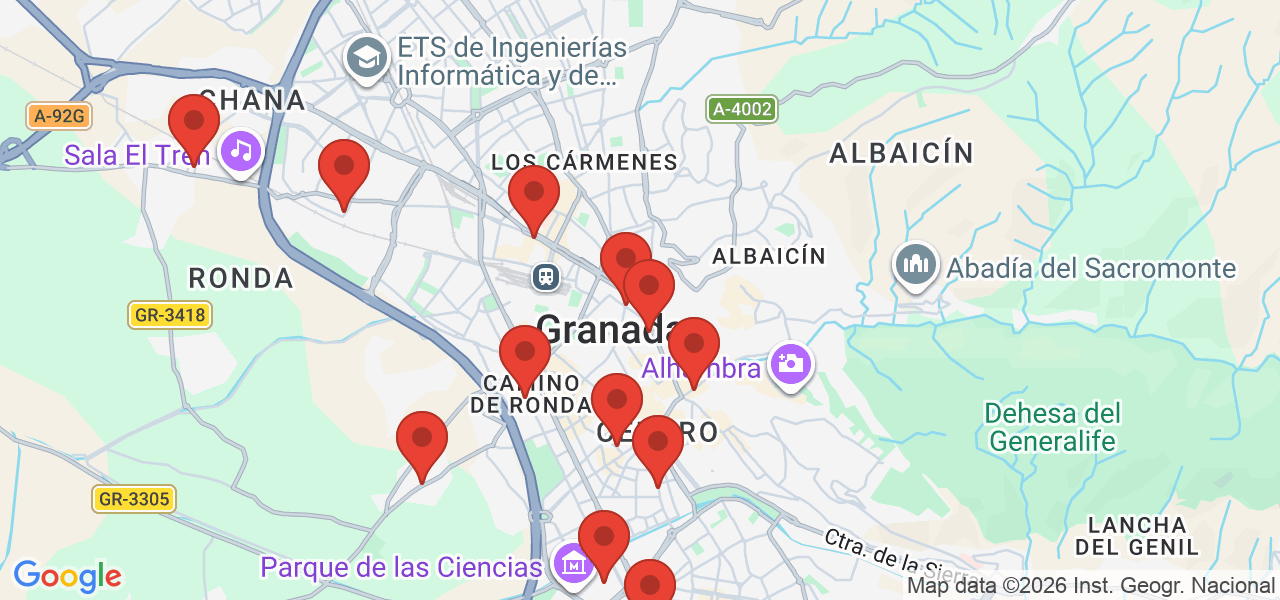Open the Alhambra camera point of interest

point(790,364)
